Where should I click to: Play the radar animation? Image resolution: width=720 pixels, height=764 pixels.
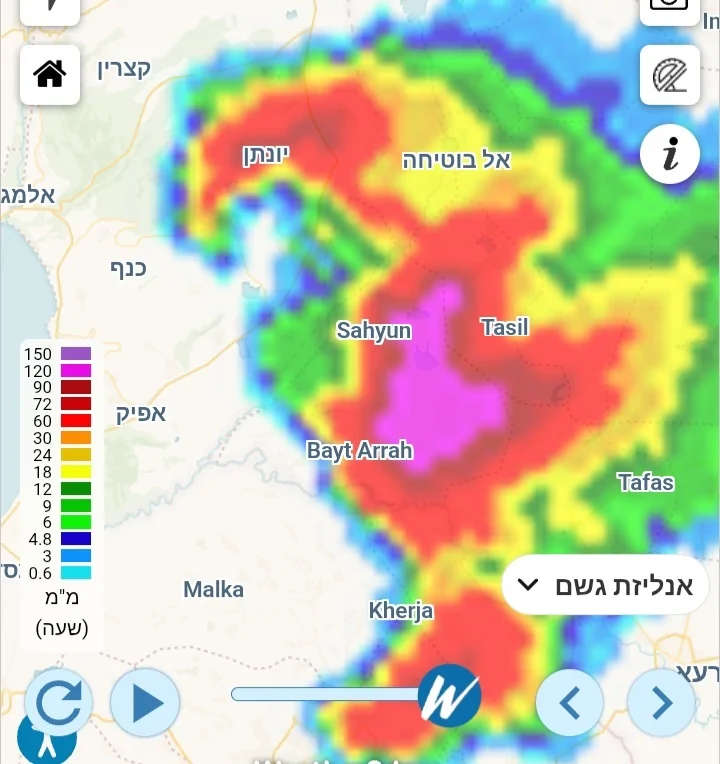145,703
